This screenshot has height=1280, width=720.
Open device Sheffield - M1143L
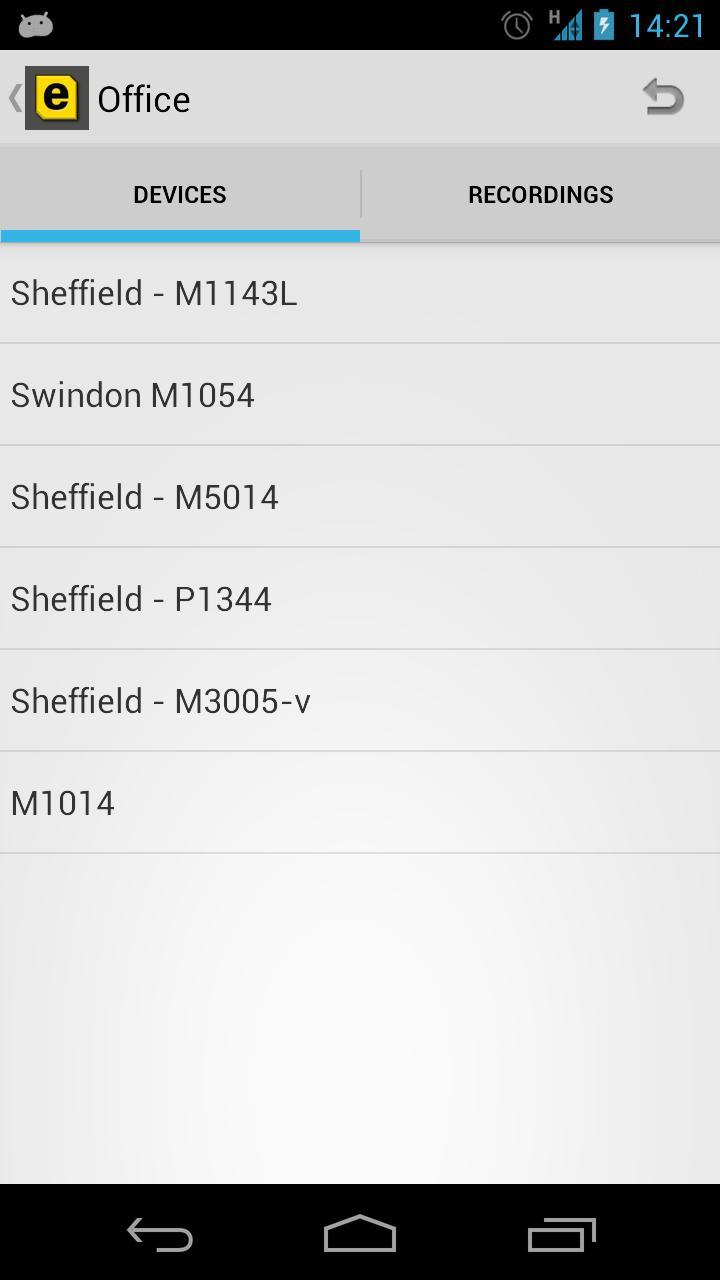coord(360,294)
